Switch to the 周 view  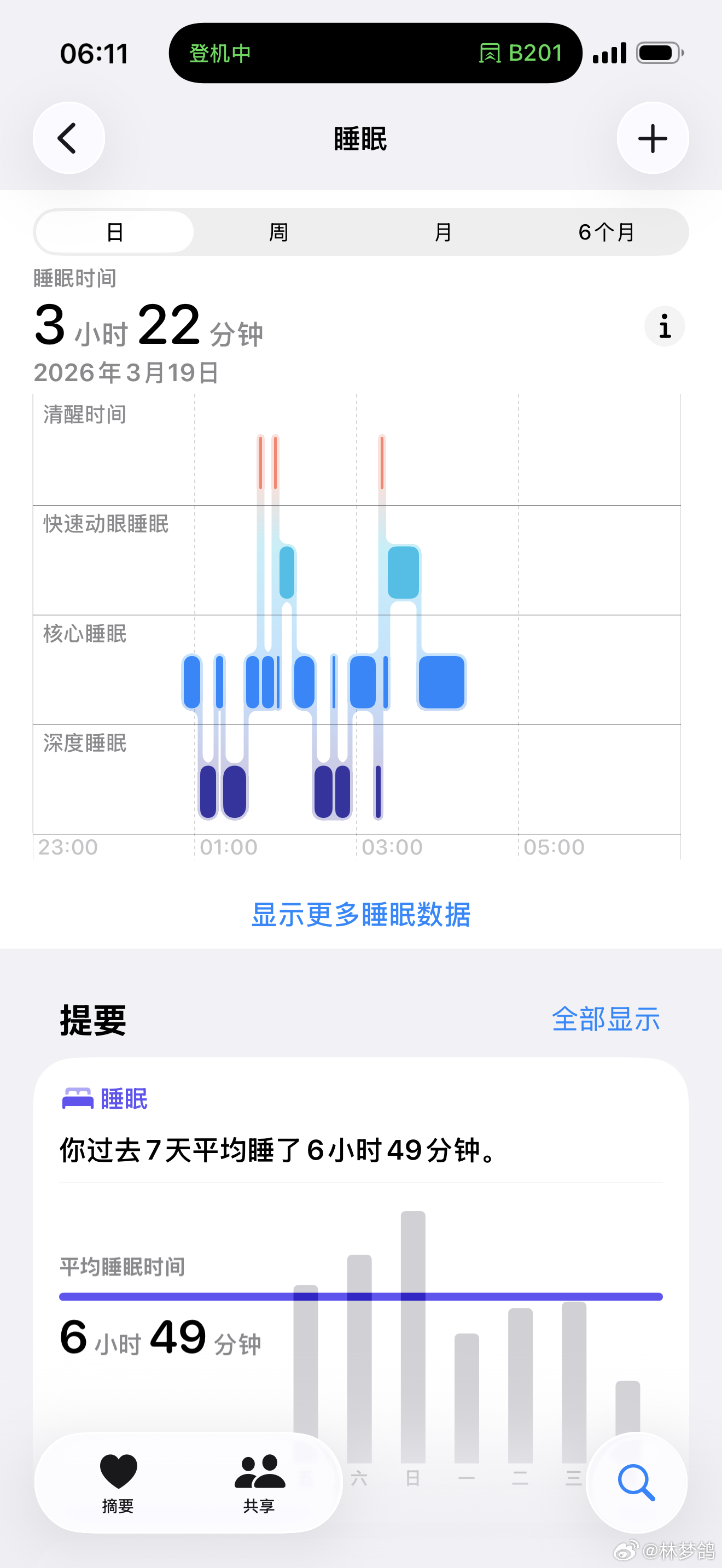(279, 232)
